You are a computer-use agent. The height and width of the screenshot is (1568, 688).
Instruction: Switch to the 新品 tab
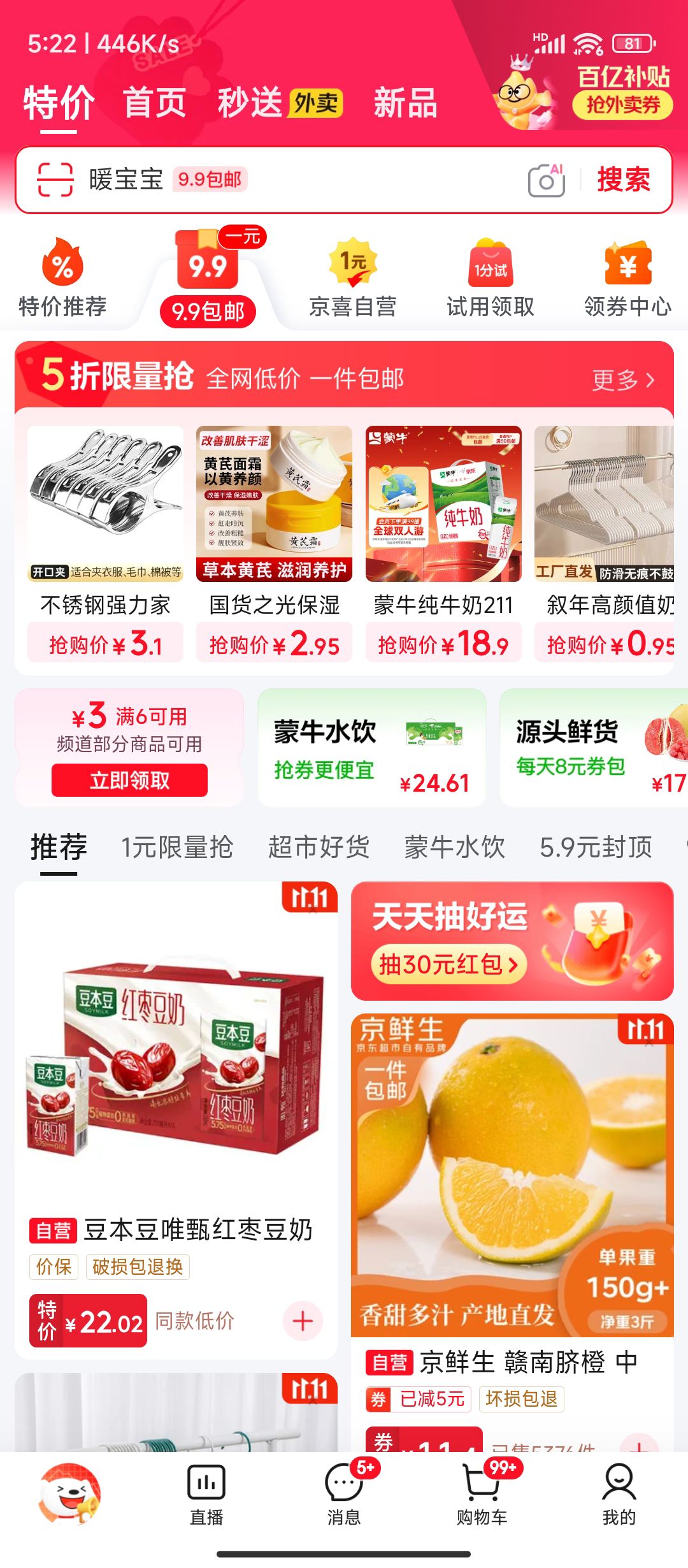point(404,105)
